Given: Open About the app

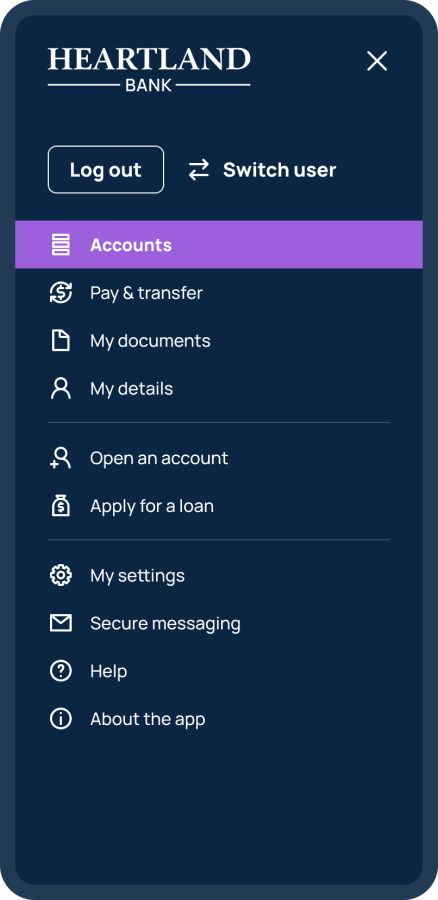Looking at the screenshot, I should [x=219, y=719].
